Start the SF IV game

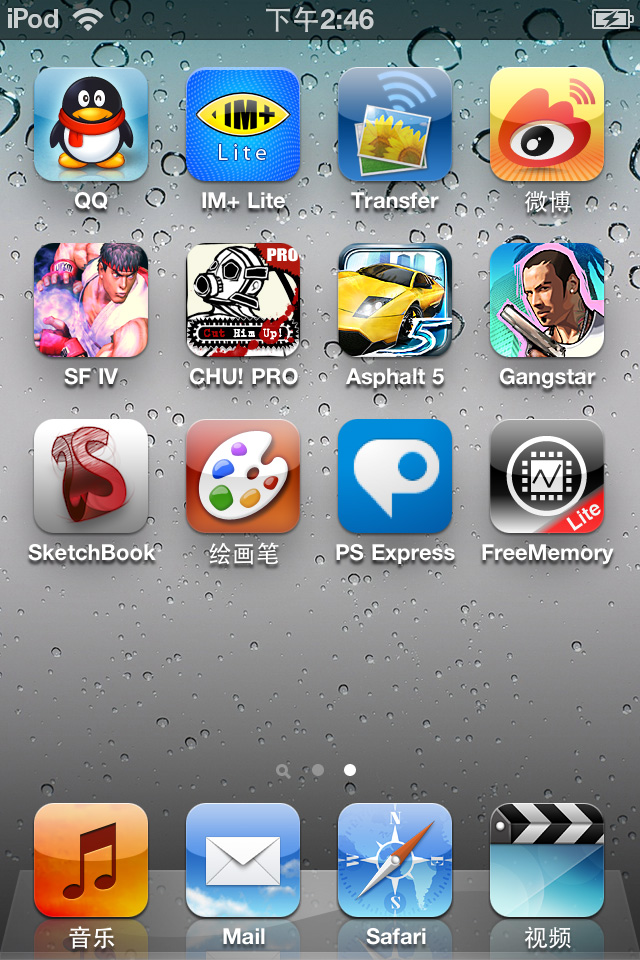91,300
